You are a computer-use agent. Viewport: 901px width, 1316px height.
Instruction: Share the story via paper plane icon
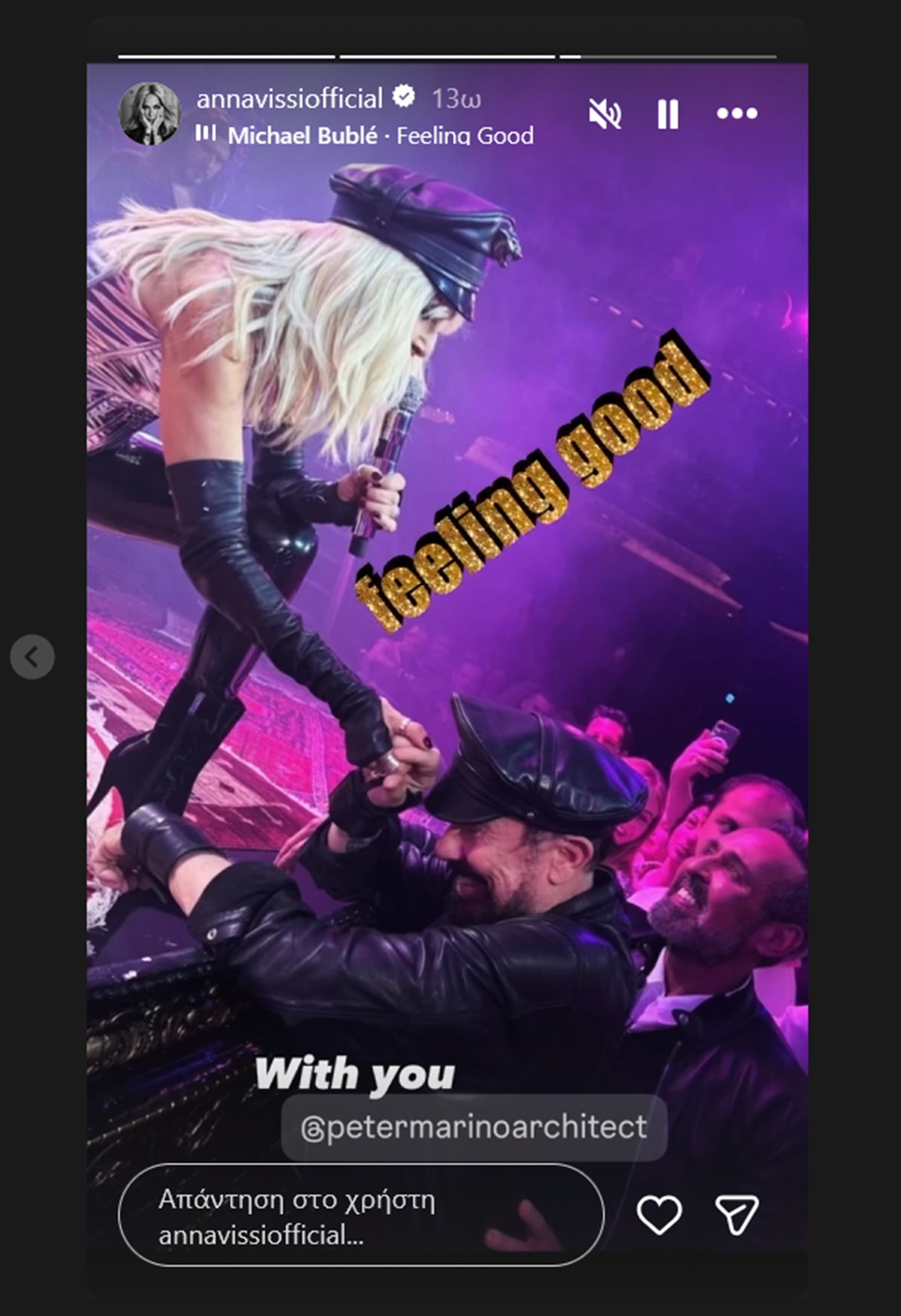736,1214
